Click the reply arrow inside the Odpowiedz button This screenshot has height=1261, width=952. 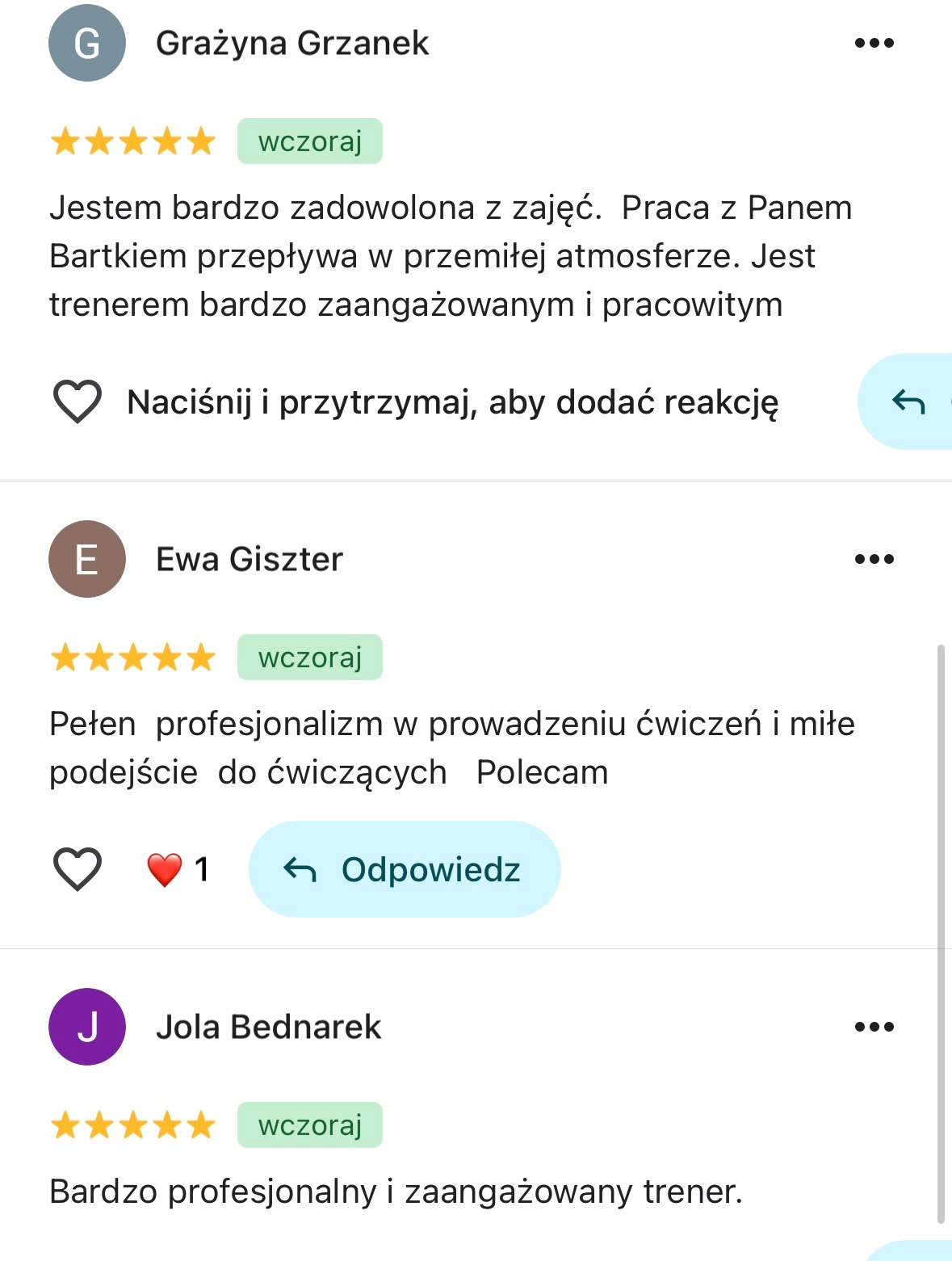point(300,868)
